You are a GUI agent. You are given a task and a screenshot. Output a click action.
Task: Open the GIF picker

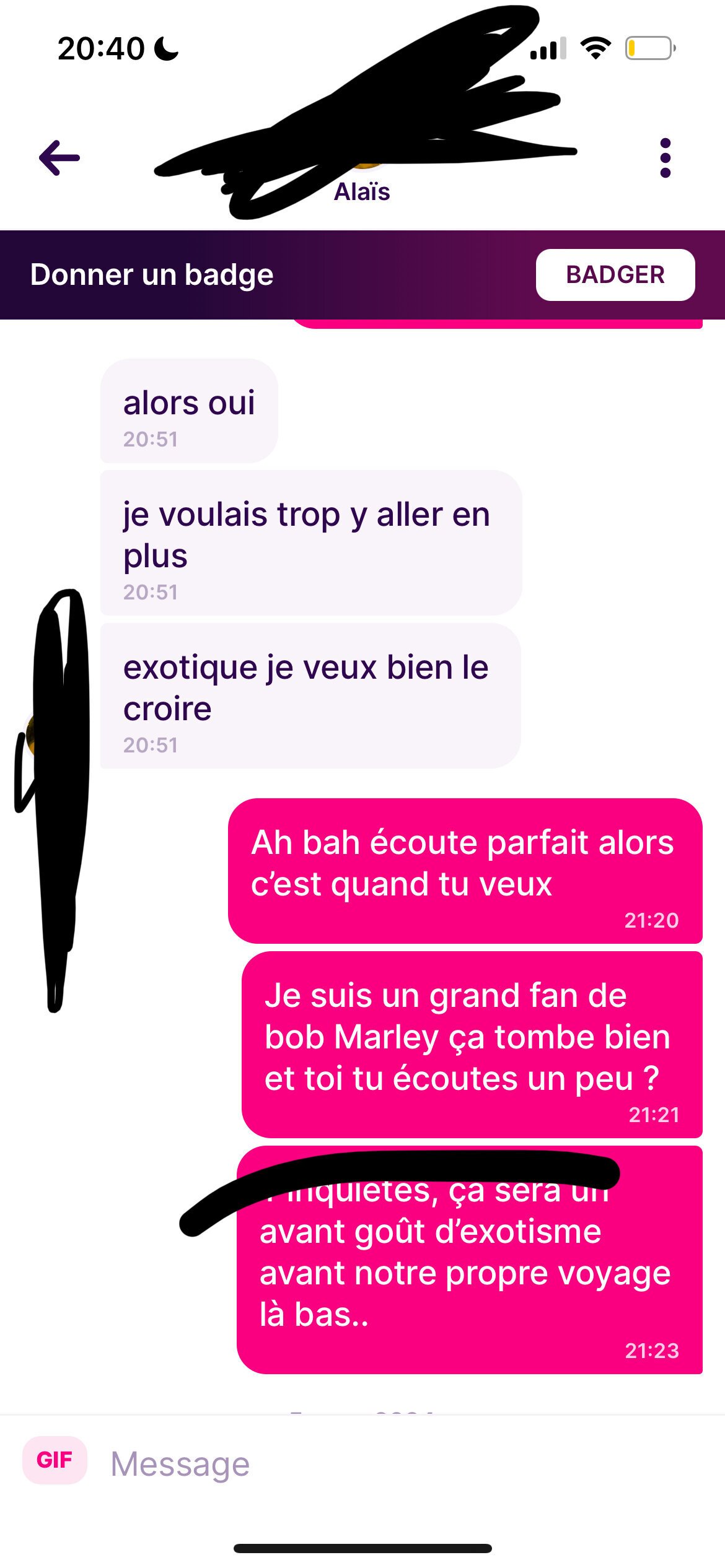pos(55,1460)
